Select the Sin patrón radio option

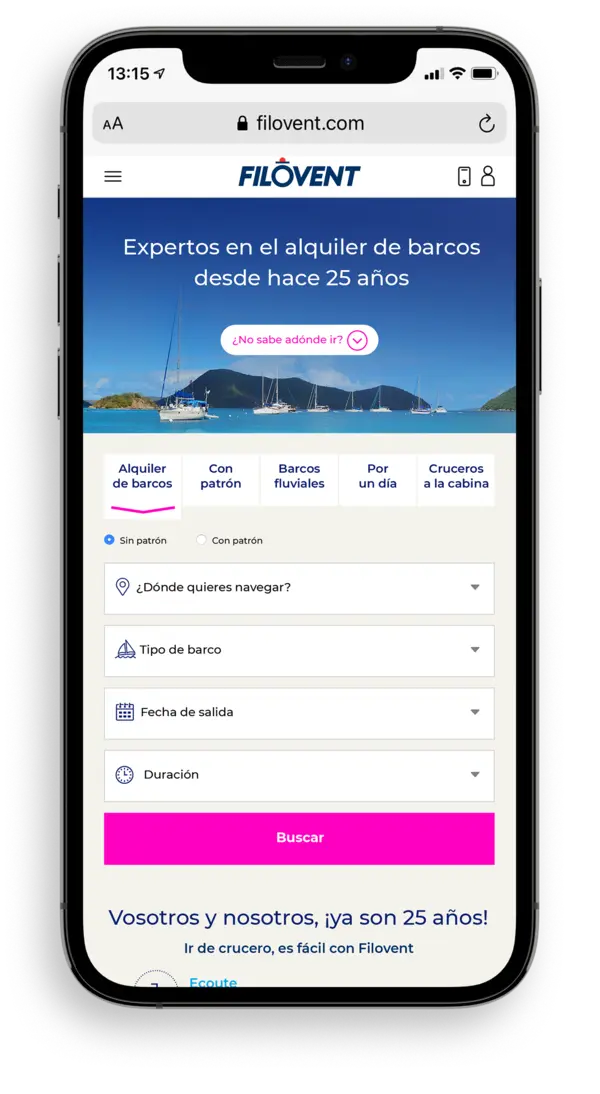tap(110, 540)
